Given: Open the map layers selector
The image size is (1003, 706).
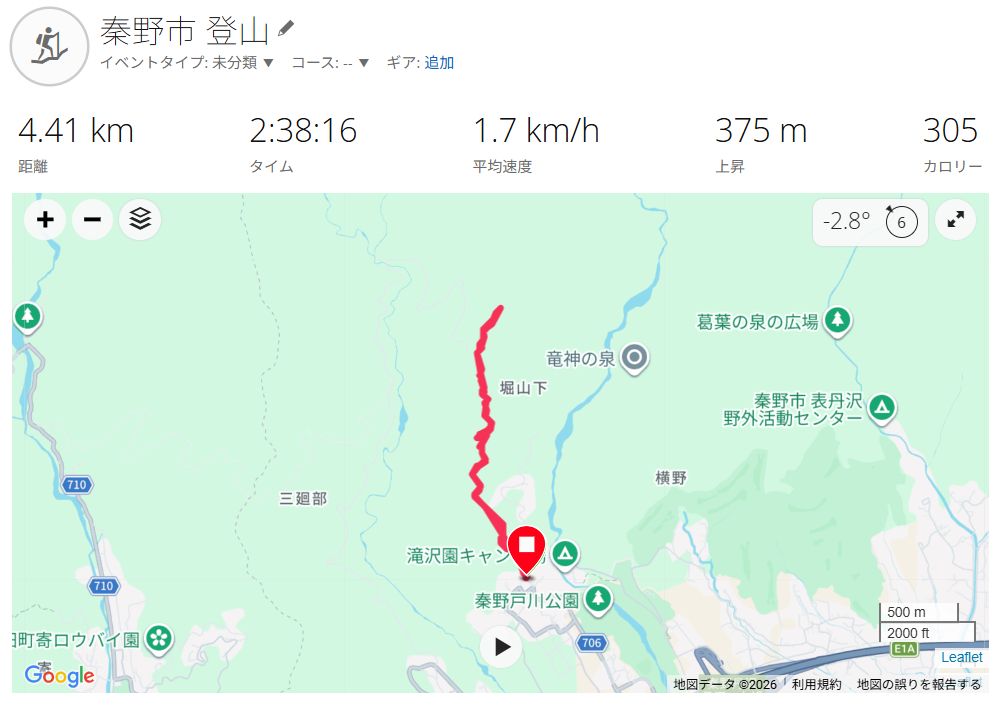Looking at the screenshot, I should tap(140, 219).
